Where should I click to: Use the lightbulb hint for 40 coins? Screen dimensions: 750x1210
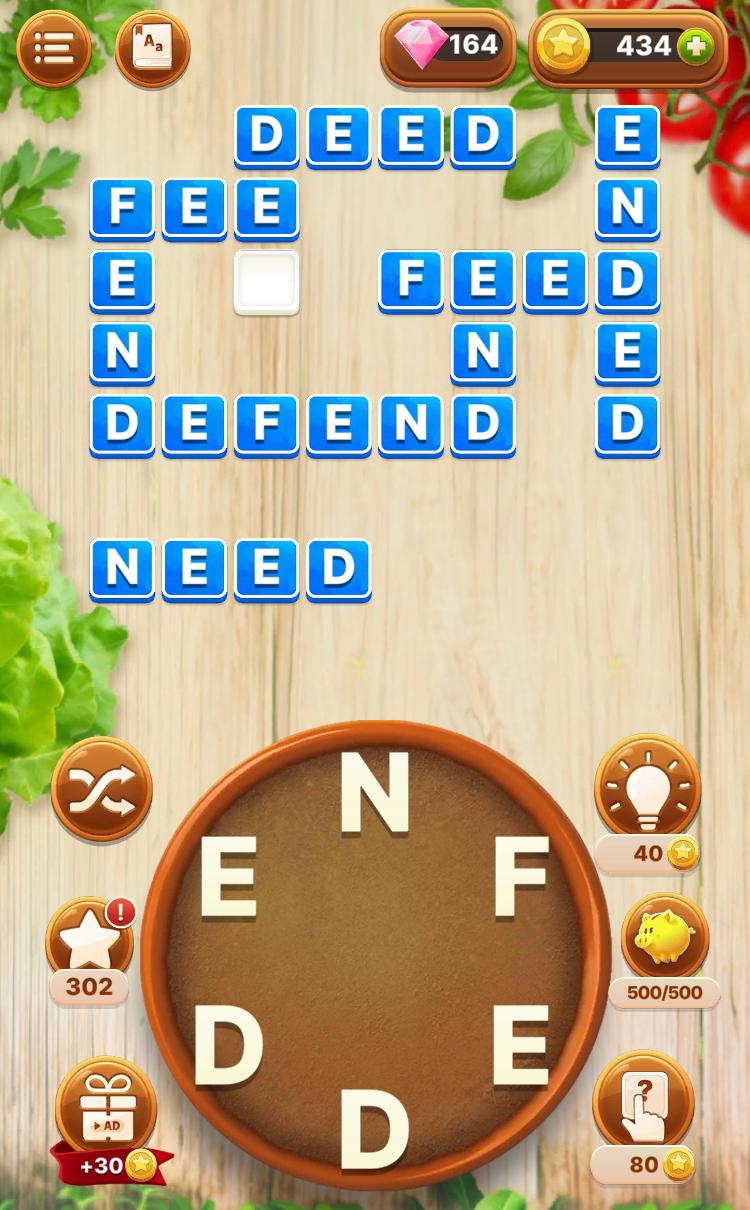[647, 790]
